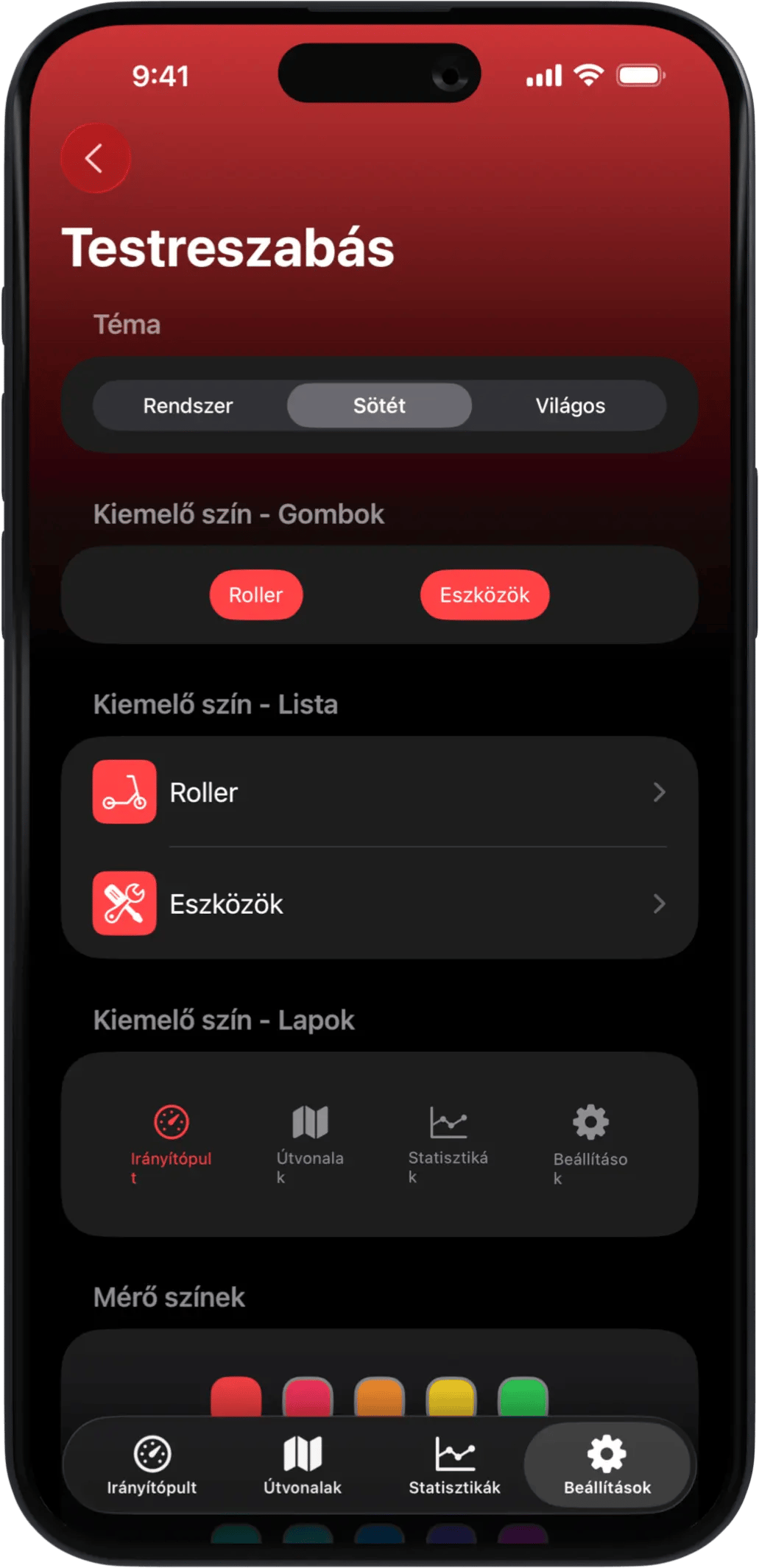Open the Beállítások bottom tab

pos(607,1466)
